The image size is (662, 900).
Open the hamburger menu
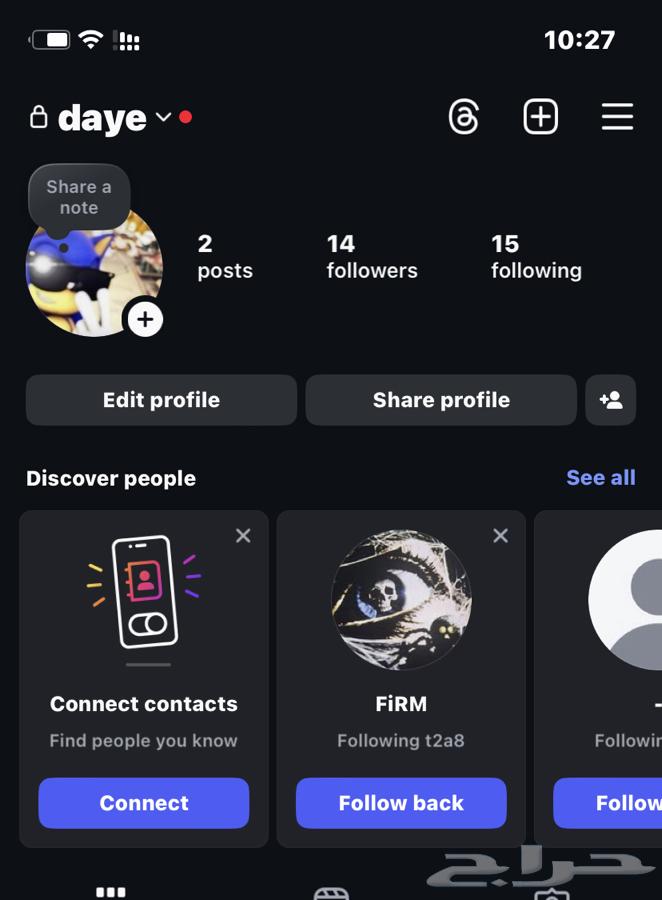[617, 118]
